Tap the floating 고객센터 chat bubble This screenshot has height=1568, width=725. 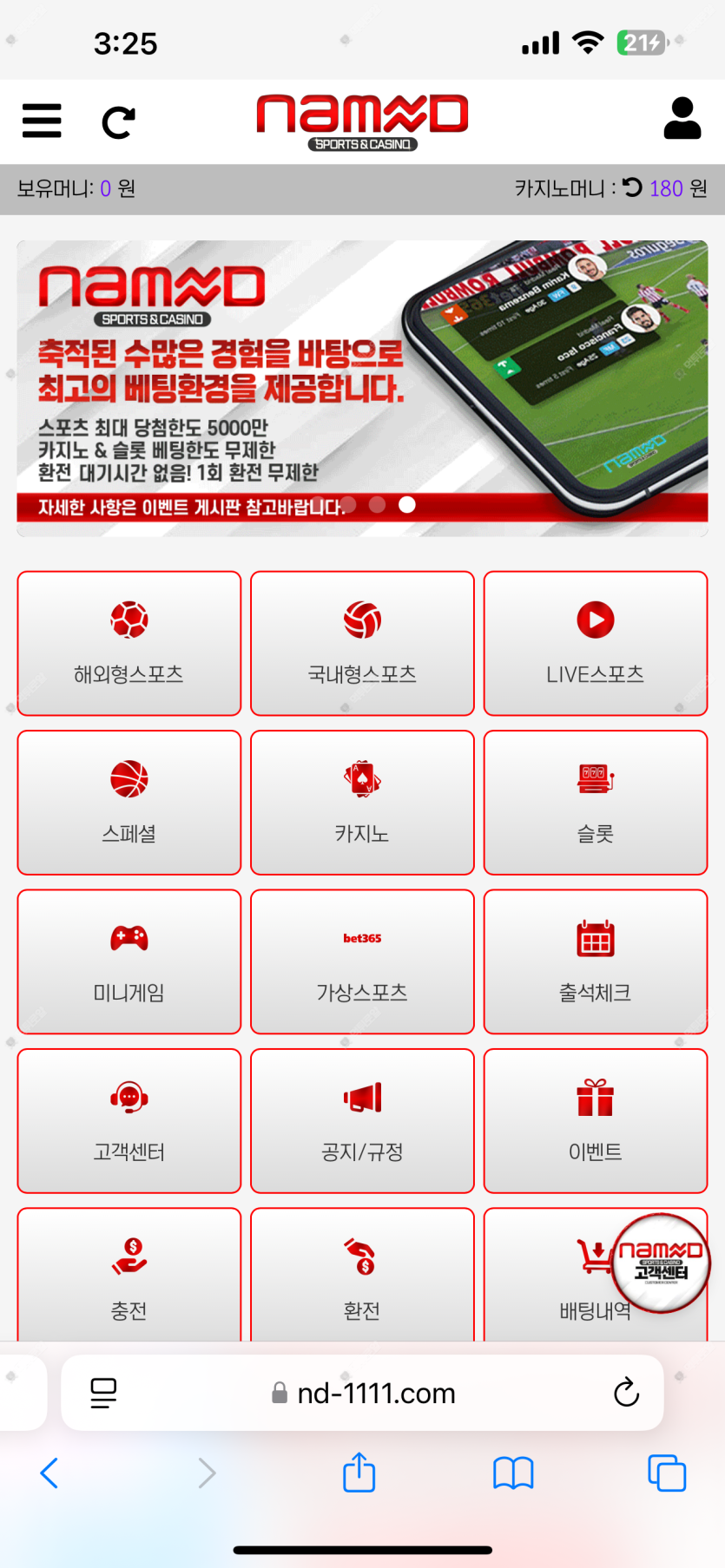(661, 1263)
